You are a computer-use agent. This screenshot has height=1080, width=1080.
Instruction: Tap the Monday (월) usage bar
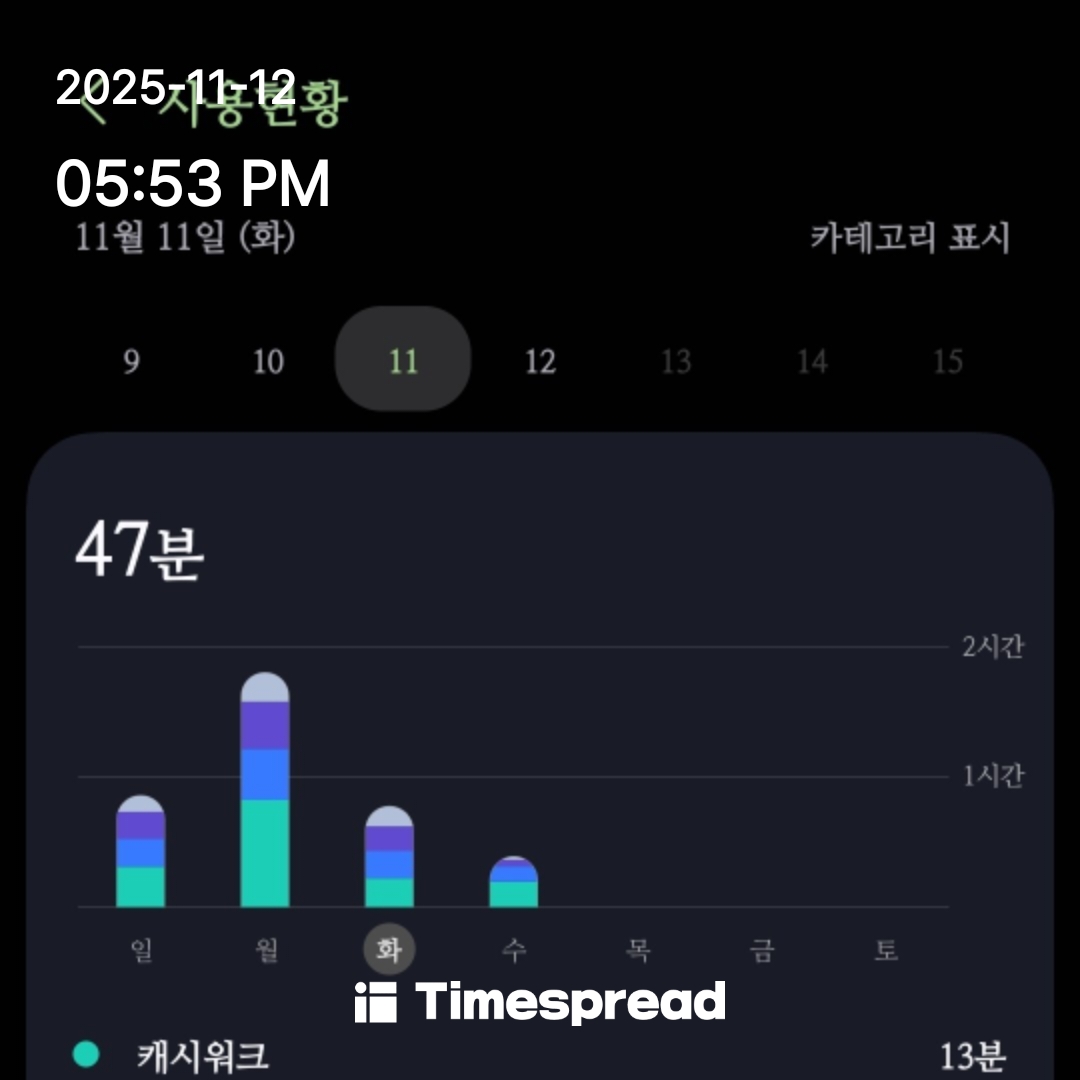(265, 791)
